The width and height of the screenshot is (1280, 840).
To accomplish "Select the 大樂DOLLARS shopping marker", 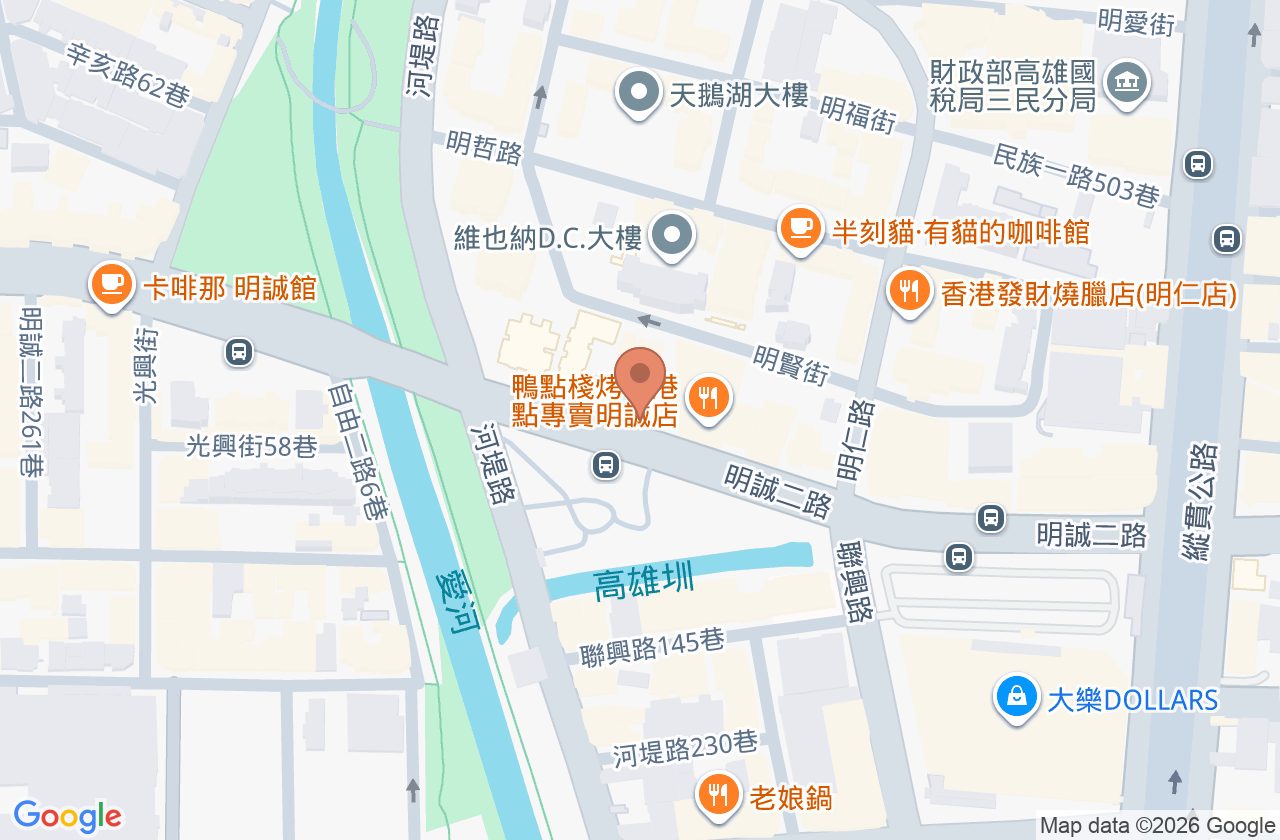I will coord(1017,698).
